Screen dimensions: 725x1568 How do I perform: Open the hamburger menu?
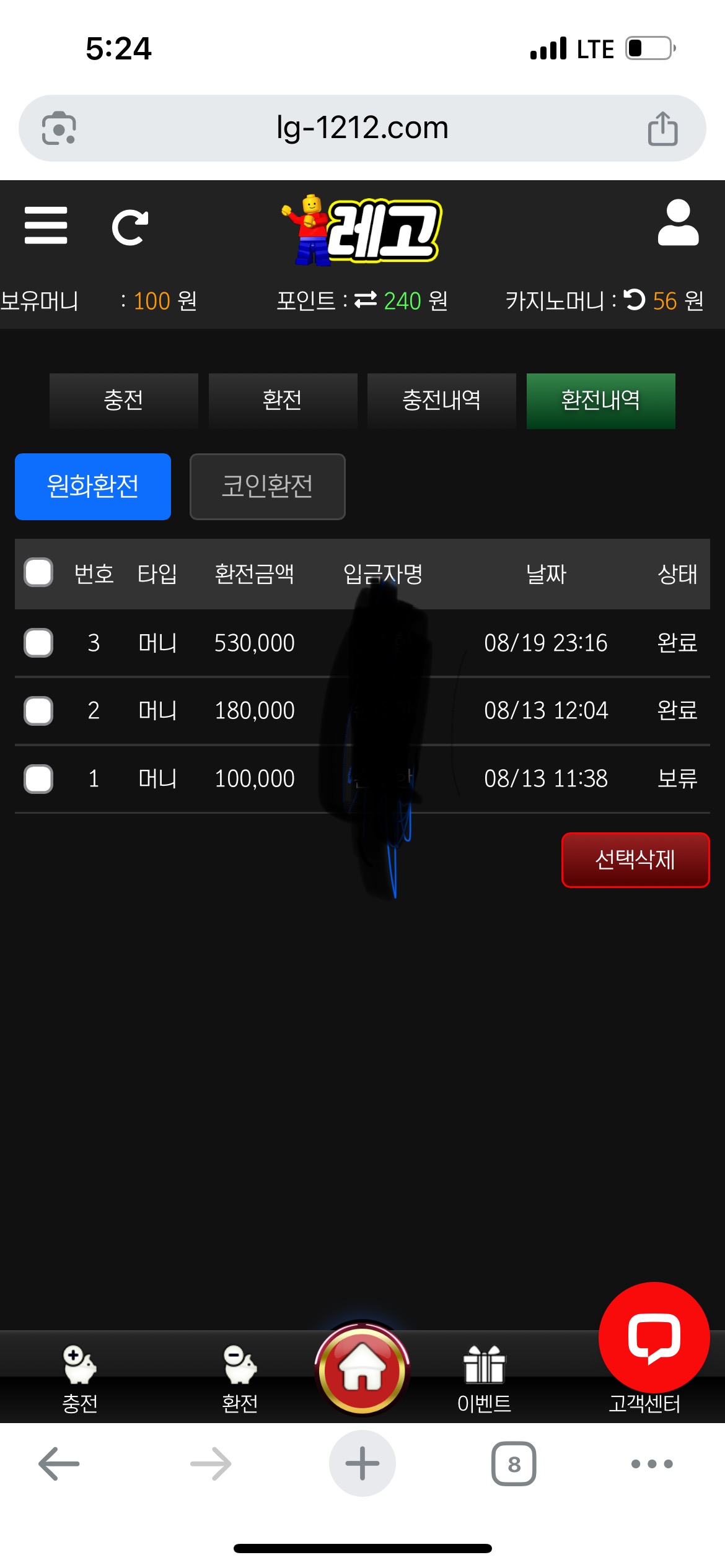click(46, 226)
